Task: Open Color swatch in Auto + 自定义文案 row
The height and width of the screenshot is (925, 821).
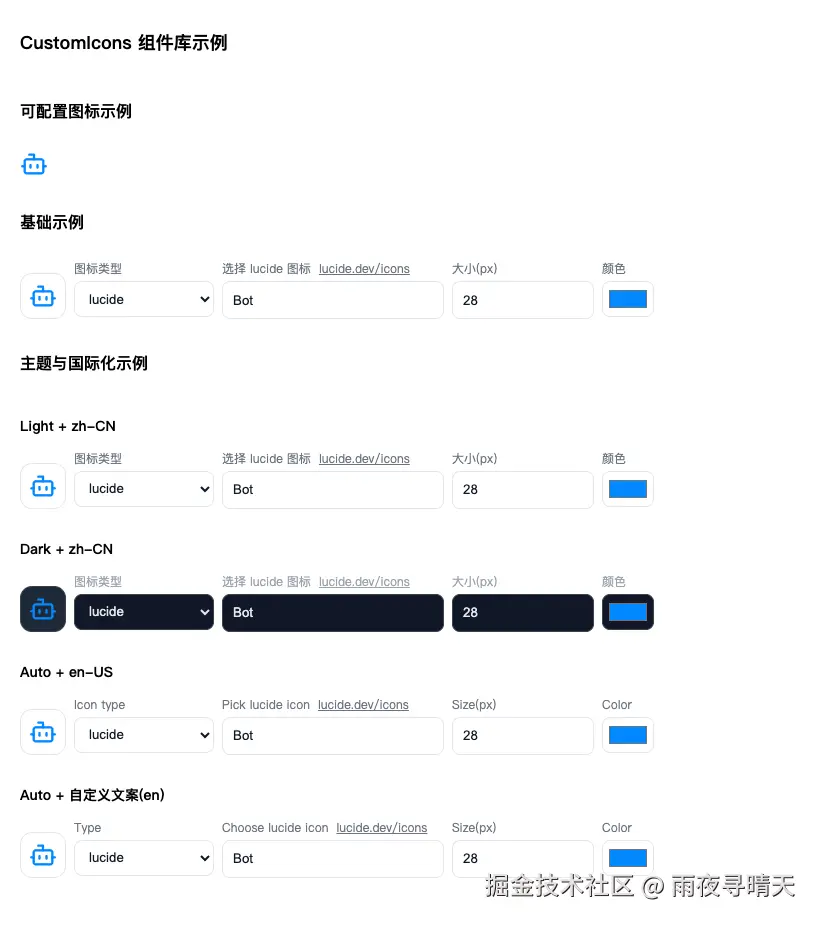Action: [628, 857]
